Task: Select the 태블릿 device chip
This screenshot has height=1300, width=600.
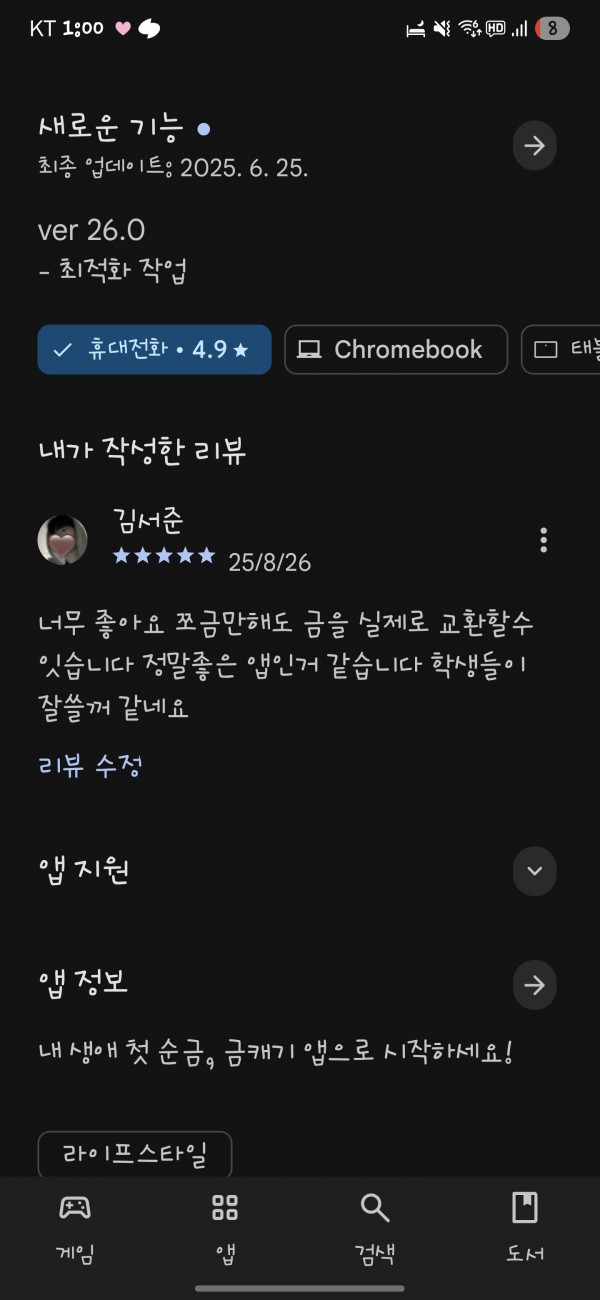Action: pos(561,350)
